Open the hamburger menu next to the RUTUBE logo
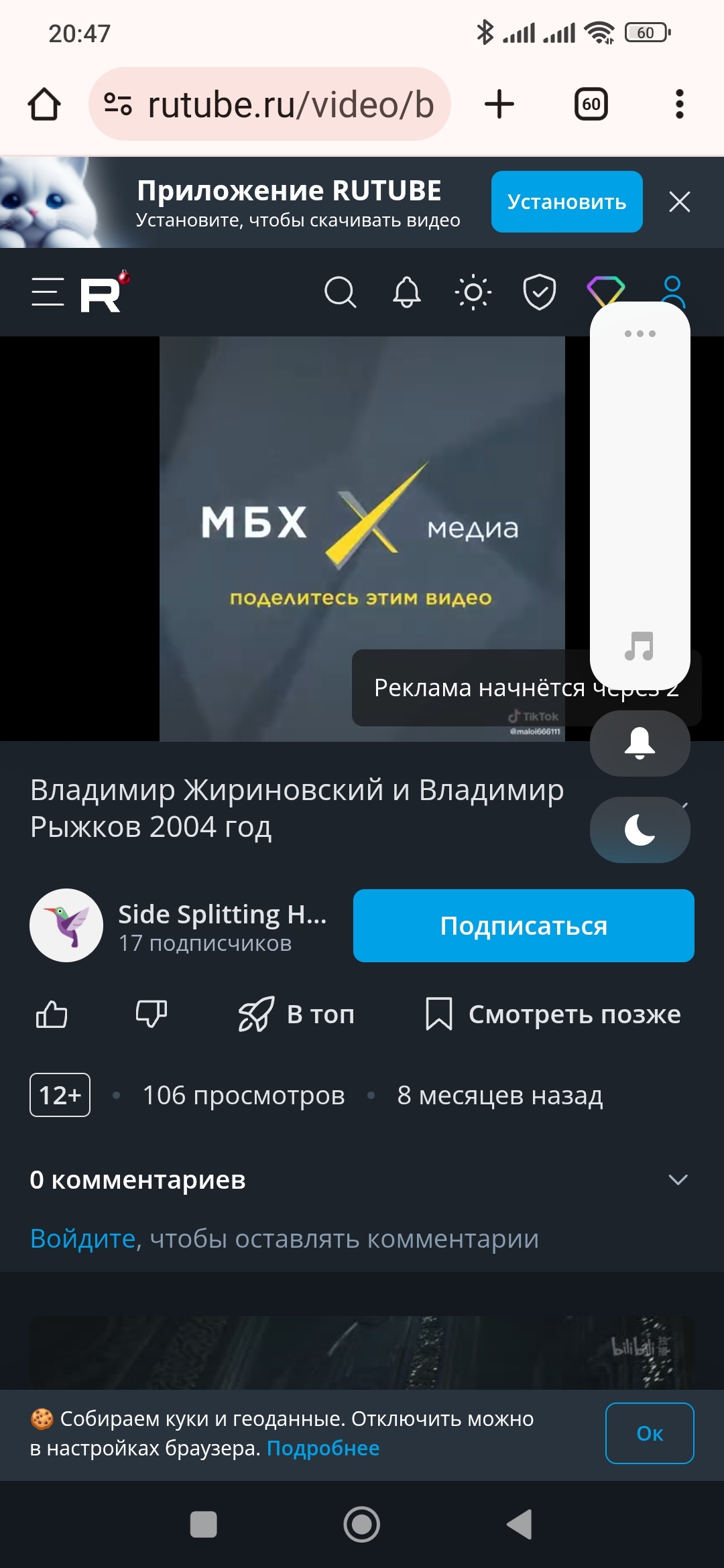This screenshot has height=1568, width=724. 48,292
